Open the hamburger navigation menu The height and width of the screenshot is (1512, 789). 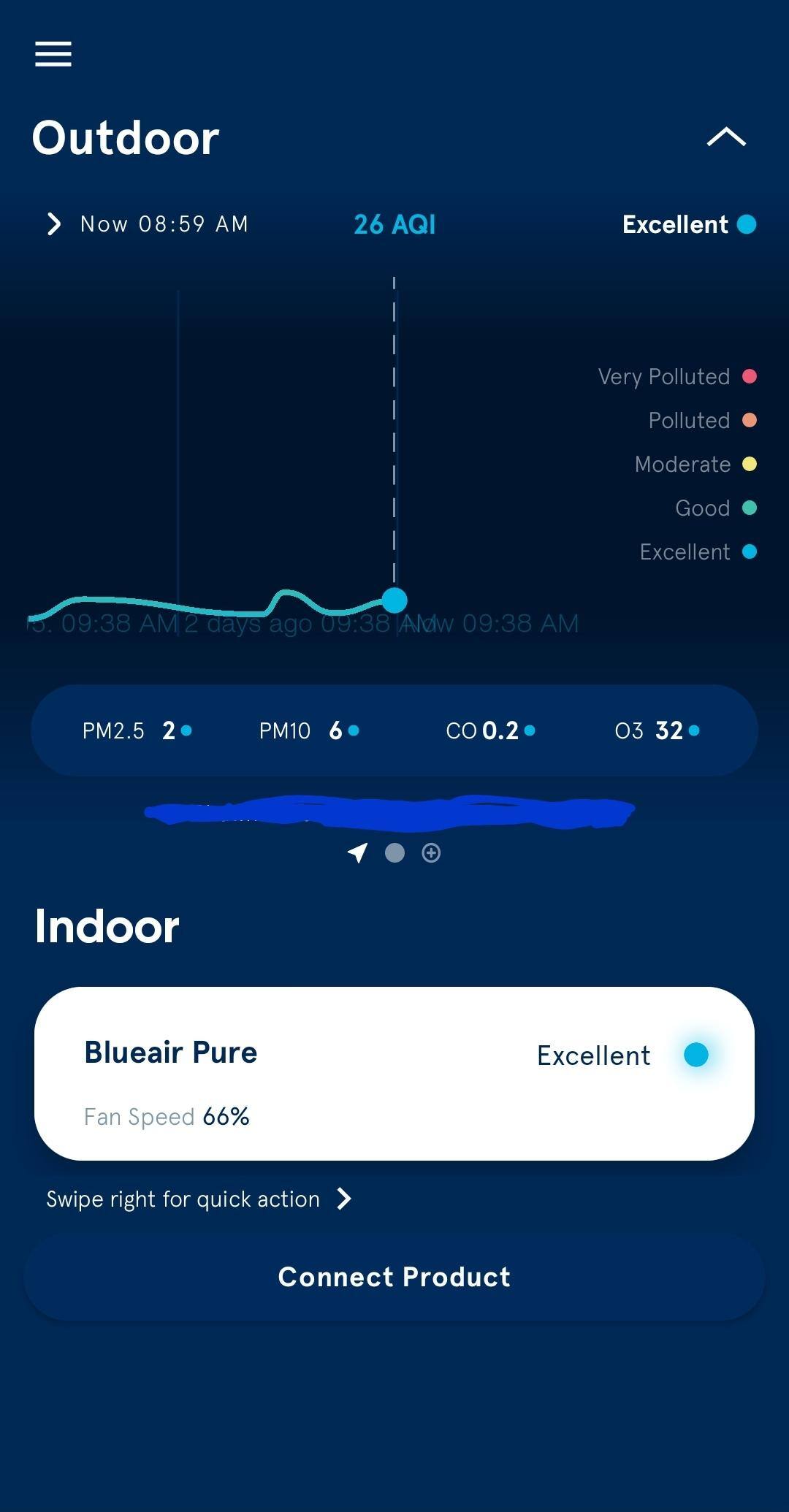pyautogui.click(x=52, y=54)
